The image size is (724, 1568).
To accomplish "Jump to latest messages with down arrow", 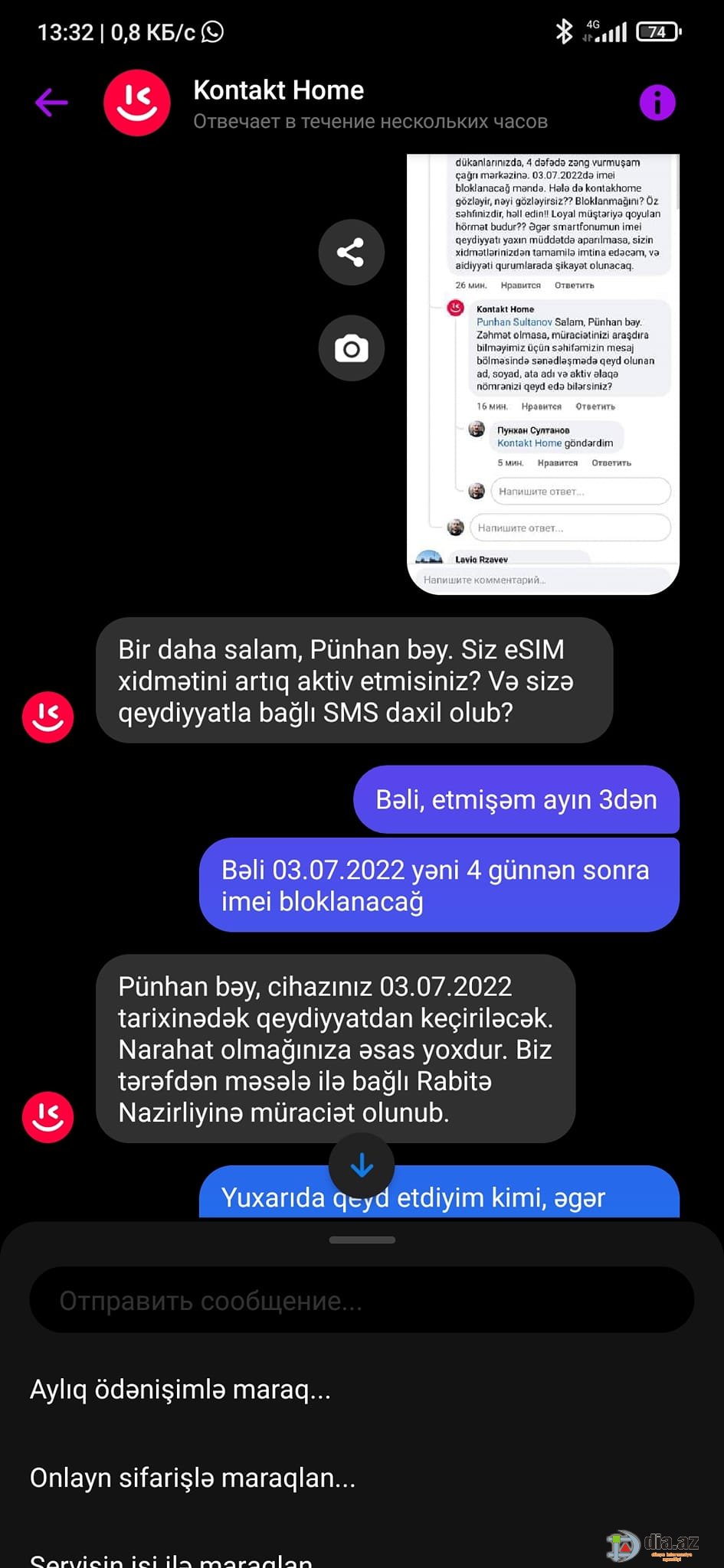I will (x=362, y=1165).
